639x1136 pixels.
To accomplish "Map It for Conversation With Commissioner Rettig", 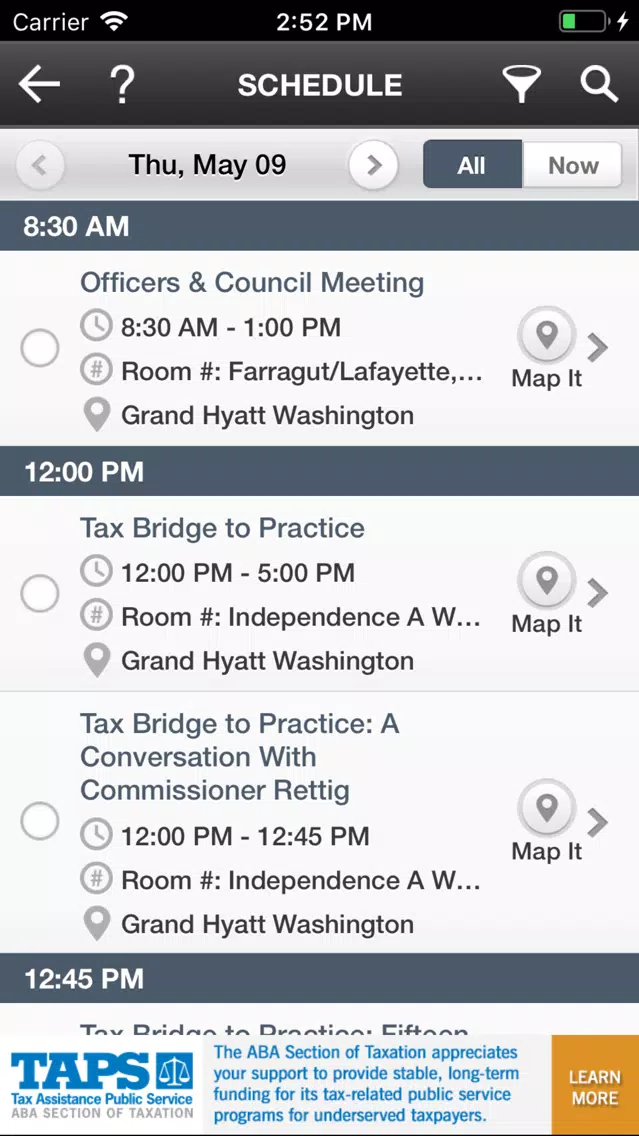I will [546, 822].
